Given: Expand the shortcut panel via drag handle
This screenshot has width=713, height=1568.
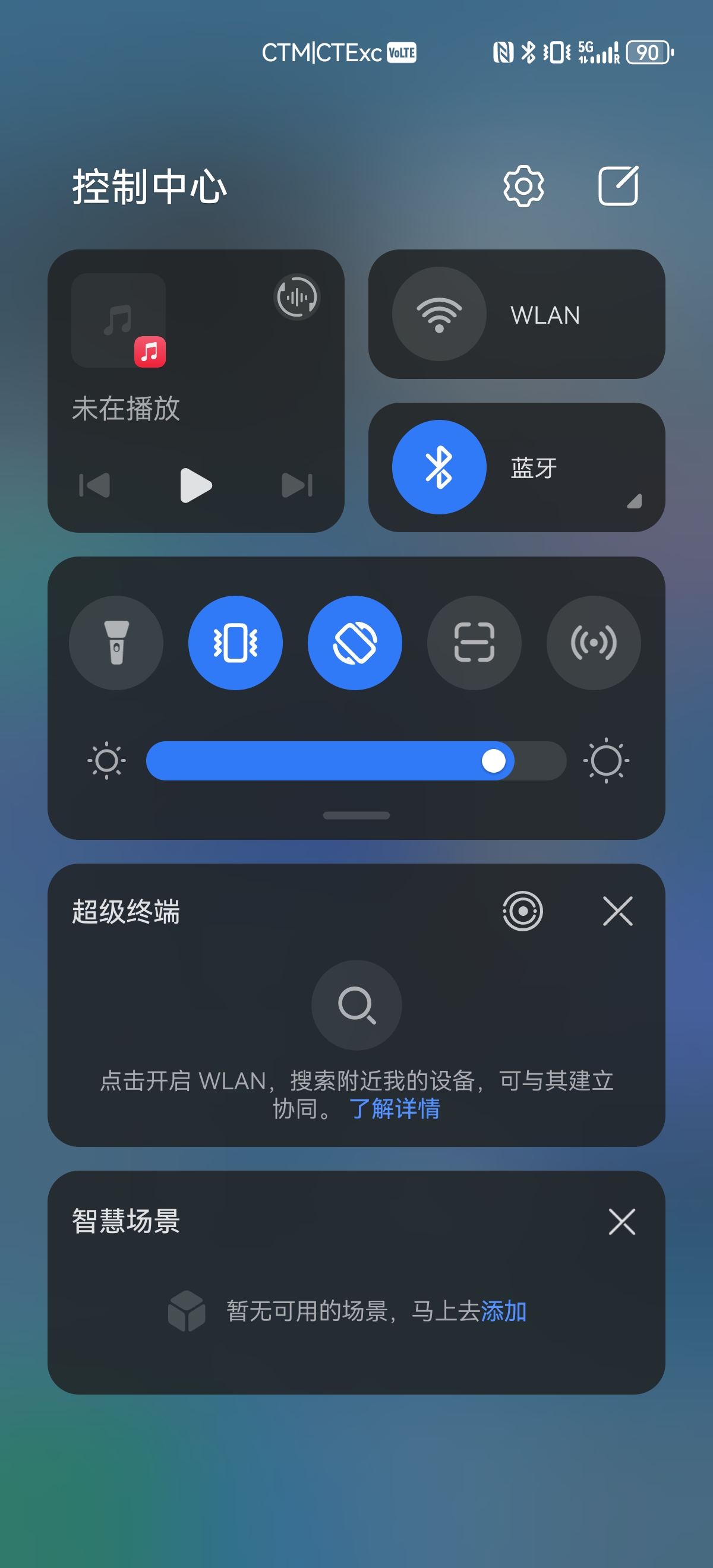Looking at the screenshot, I should 356,816.
